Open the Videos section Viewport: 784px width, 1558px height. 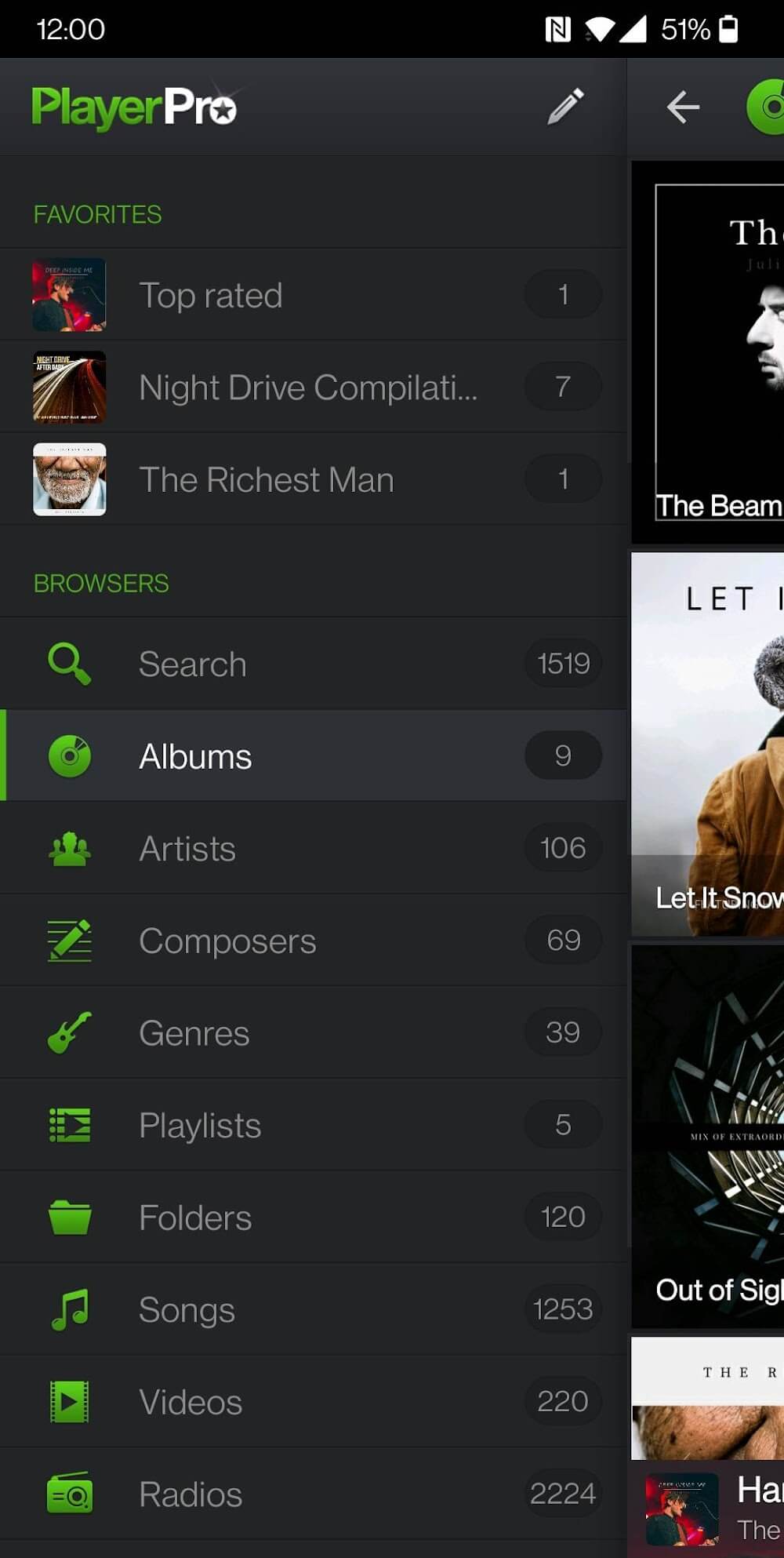click(314, 1402)
